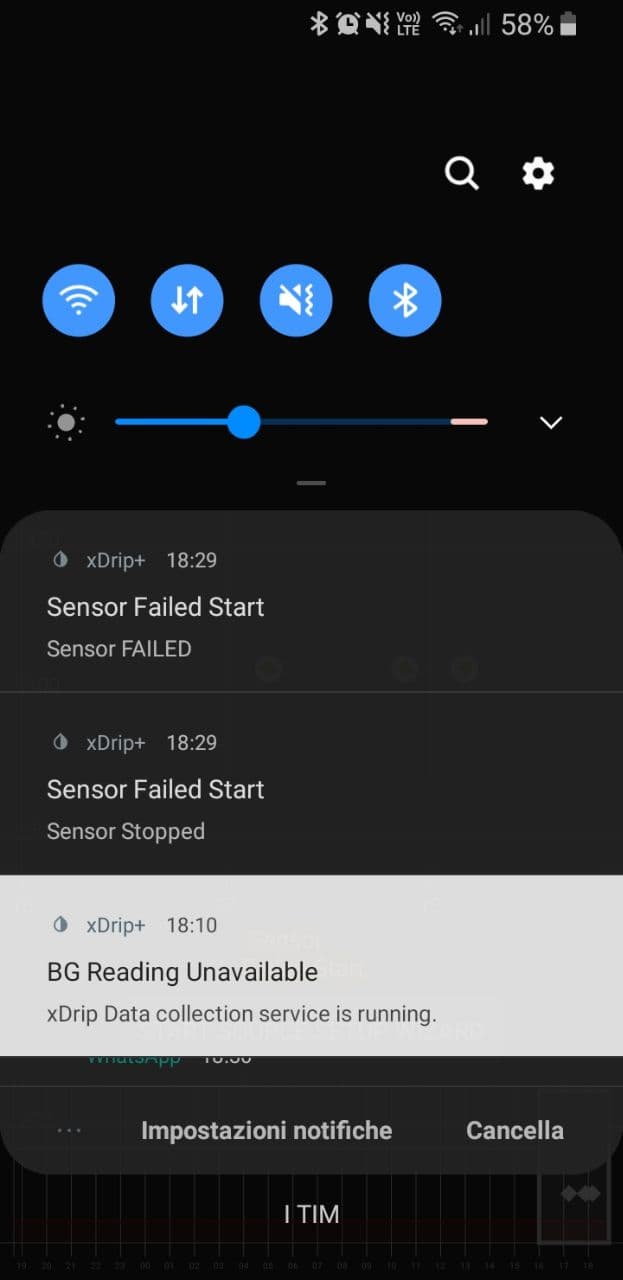Toggle the Wi-Fi quick setting
The height and width of the screenshot is (1280, 623).
(79, 300)
